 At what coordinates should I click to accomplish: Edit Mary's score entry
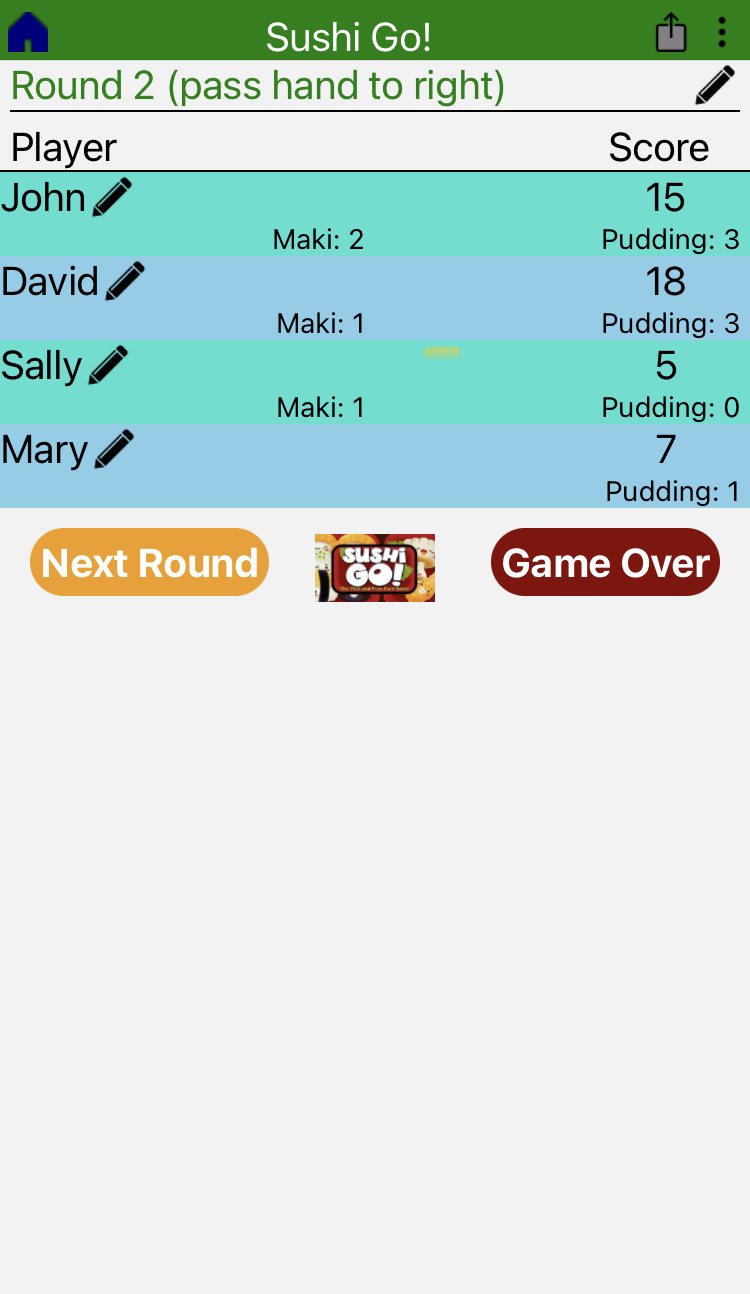(114, 449)
